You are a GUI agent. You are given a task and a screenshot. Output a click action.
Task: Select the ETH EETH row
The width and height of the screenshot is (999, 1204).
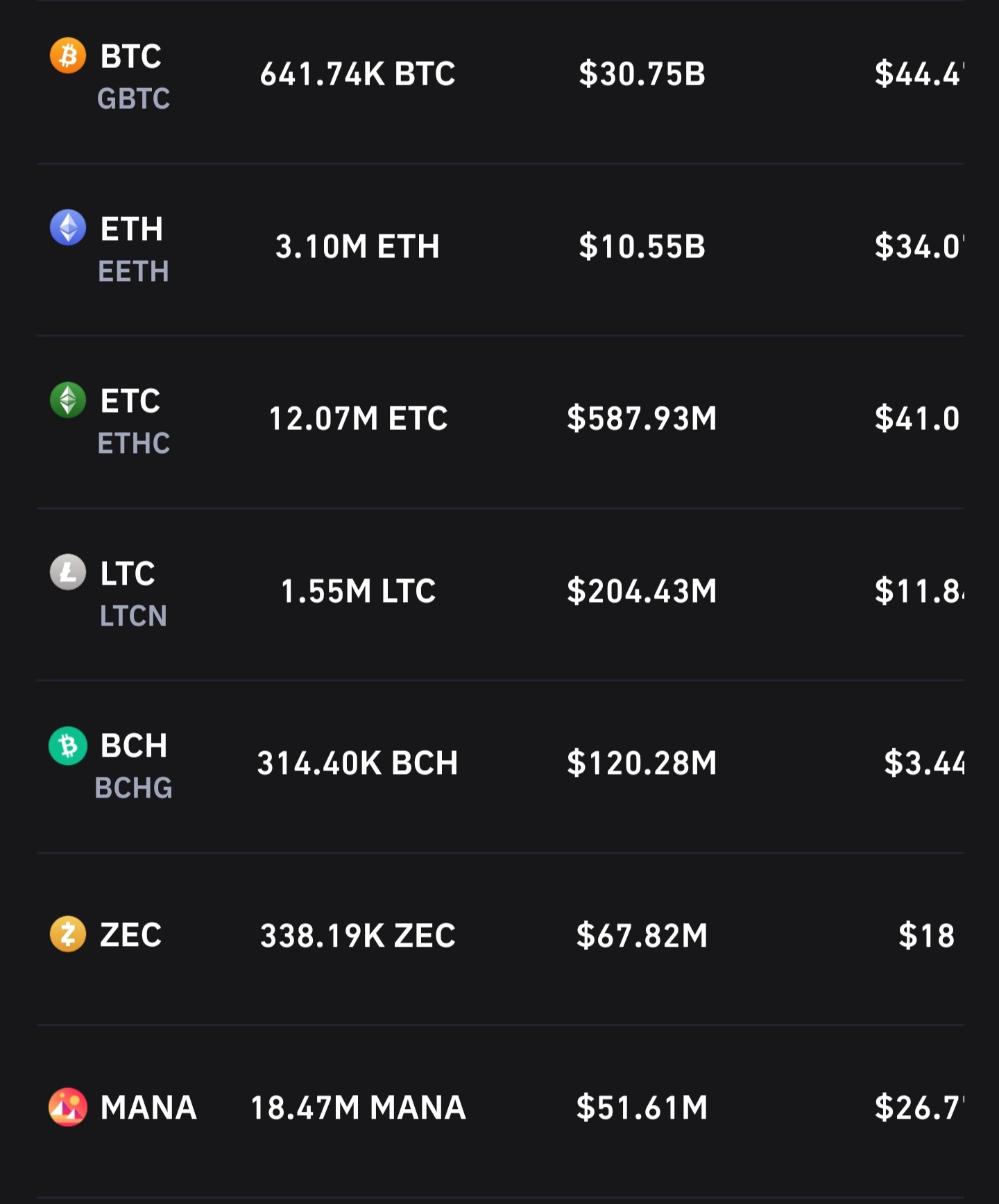499,248
